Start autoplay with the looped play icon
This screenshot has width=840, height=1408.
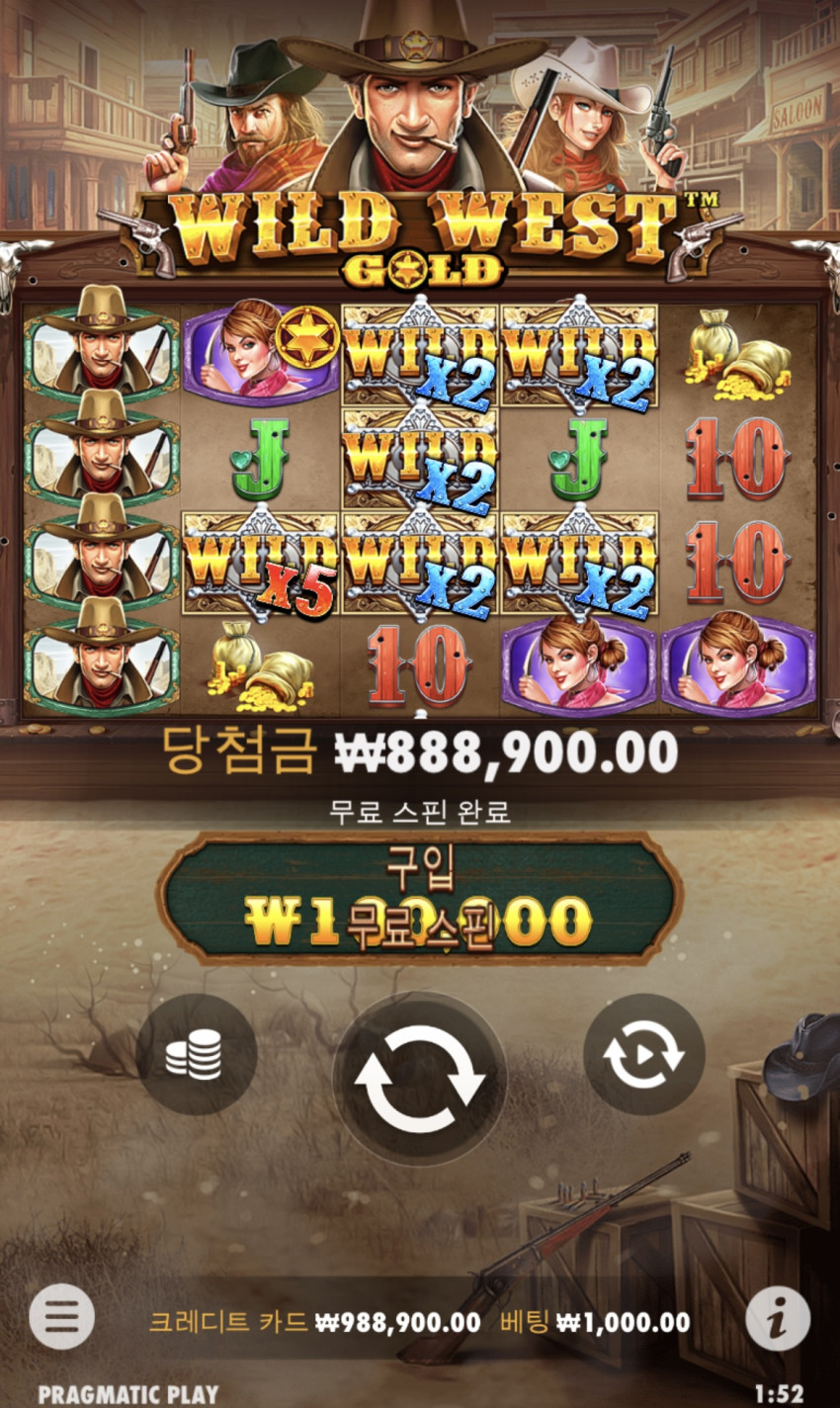pyautogui.click(x=644, y=1055)
